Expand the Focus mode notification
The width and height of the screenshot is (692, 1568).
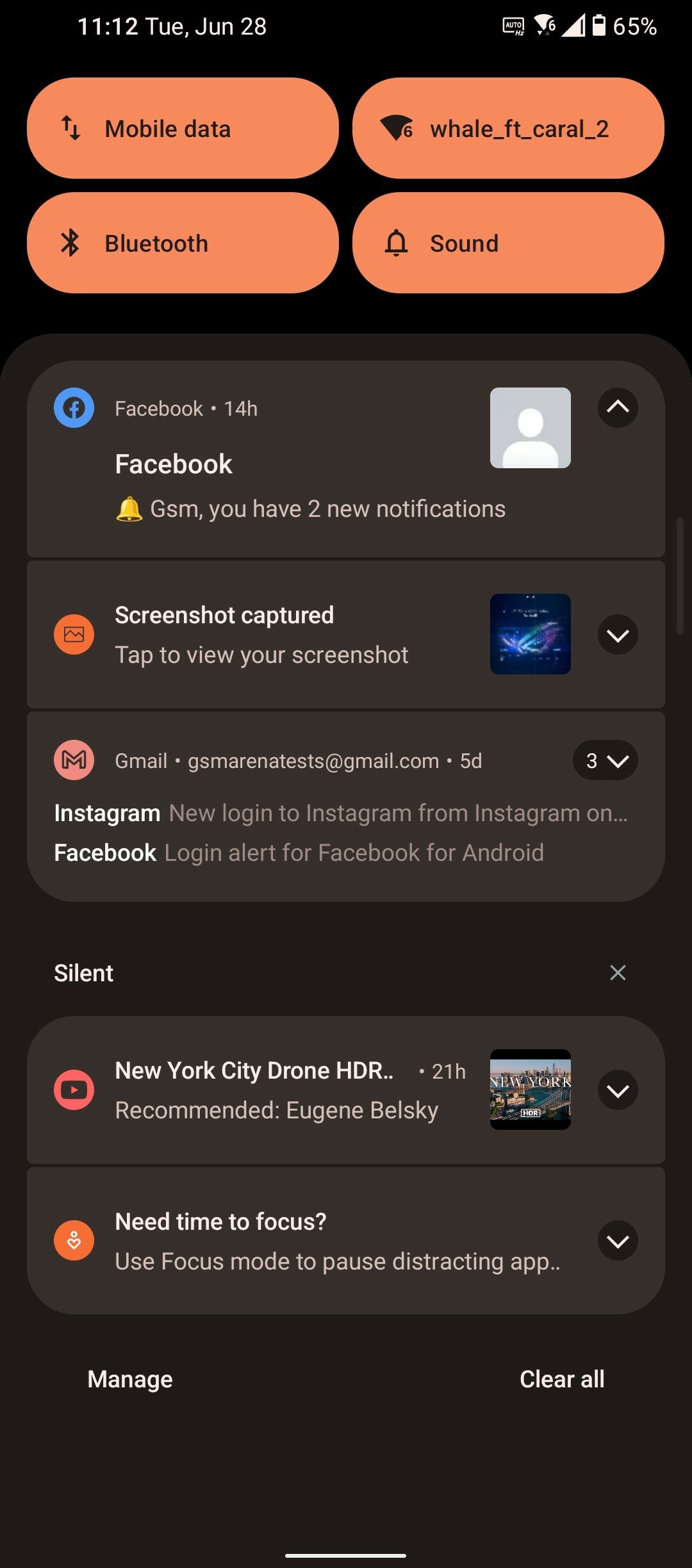[618, 1241]
